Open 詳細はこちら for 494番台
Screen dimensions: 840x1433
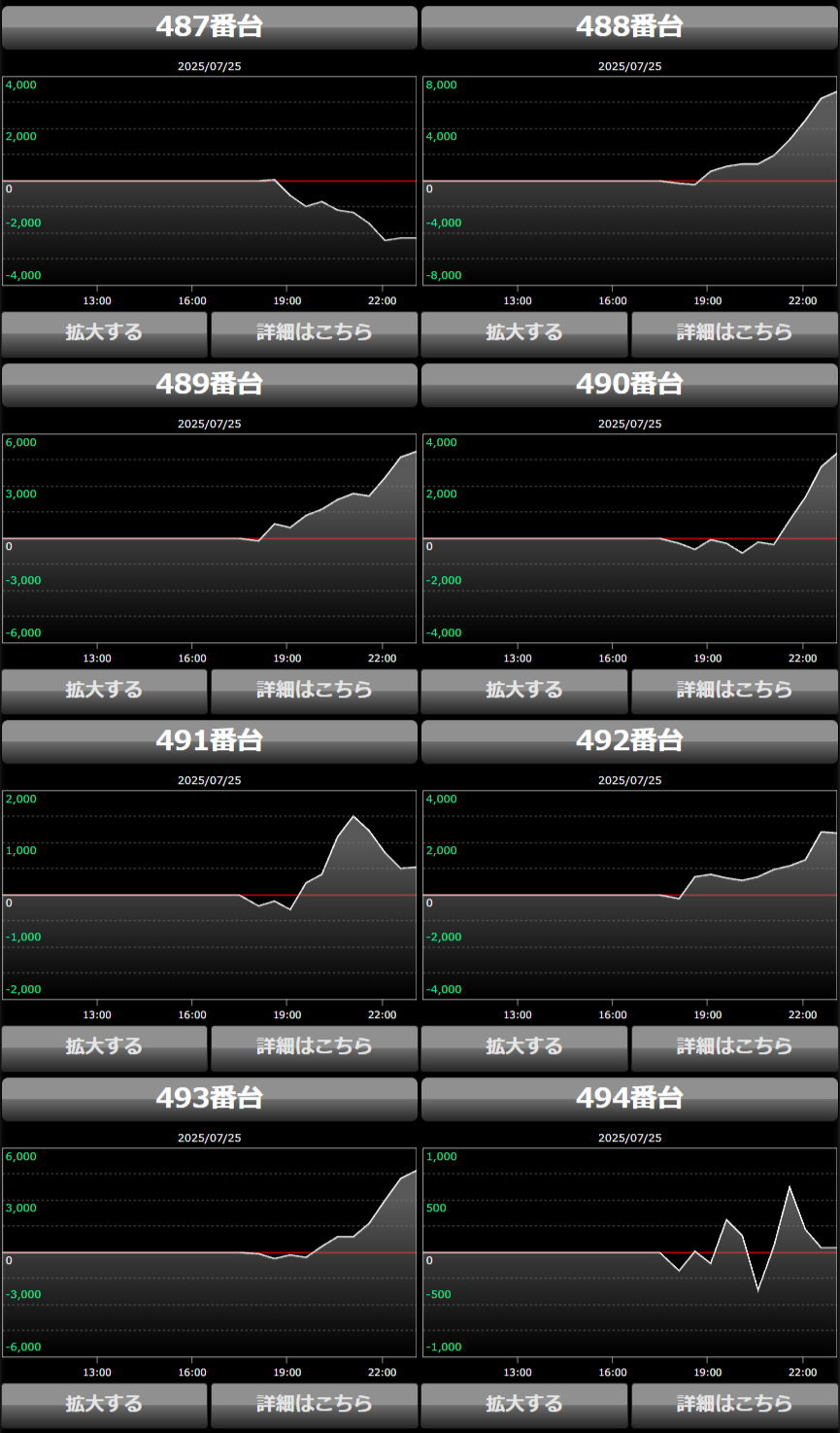pyautogui.click(x=735, y=1406)
